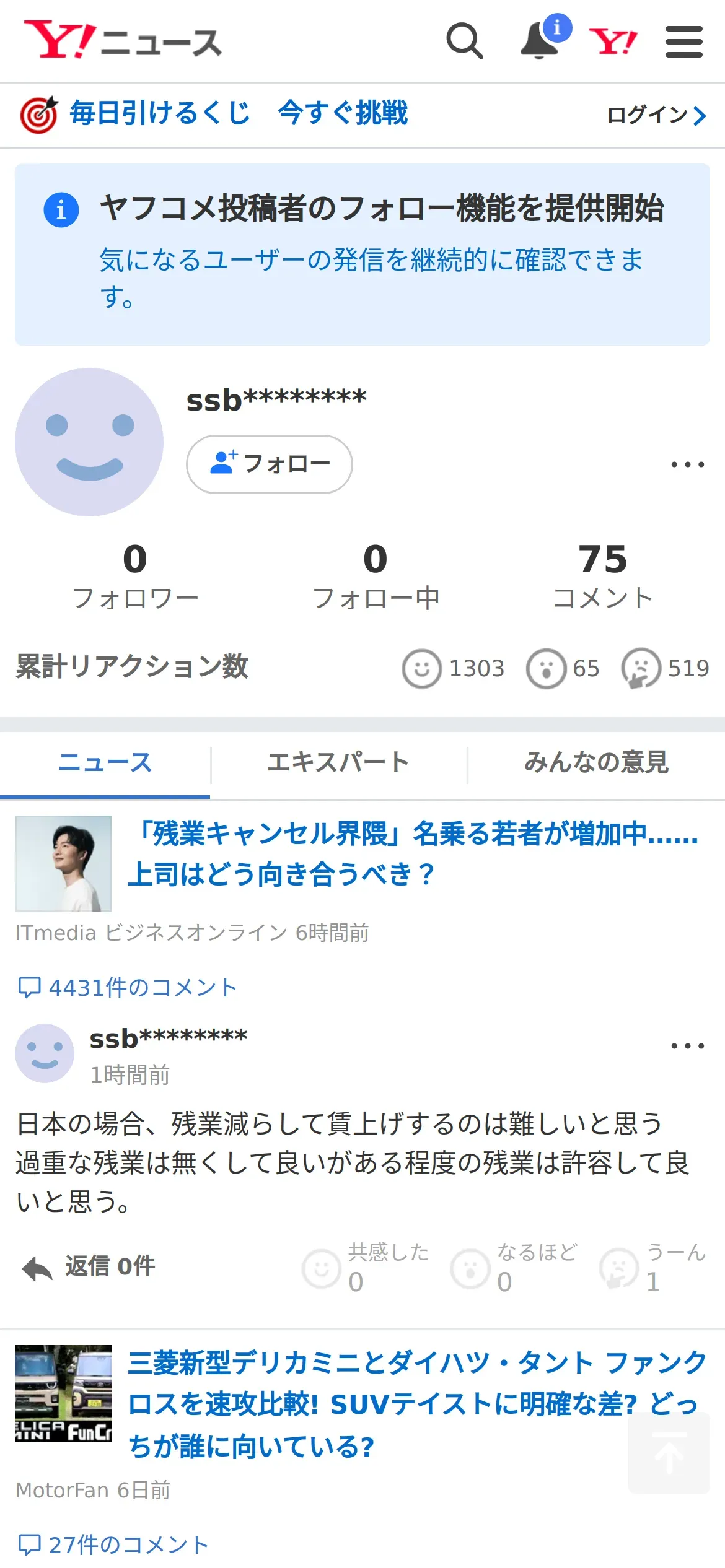Open article 「残業キャンセル界隈」名乗る若者が増加中
The height and width of the screenshot is (1568, 725).
412,853
